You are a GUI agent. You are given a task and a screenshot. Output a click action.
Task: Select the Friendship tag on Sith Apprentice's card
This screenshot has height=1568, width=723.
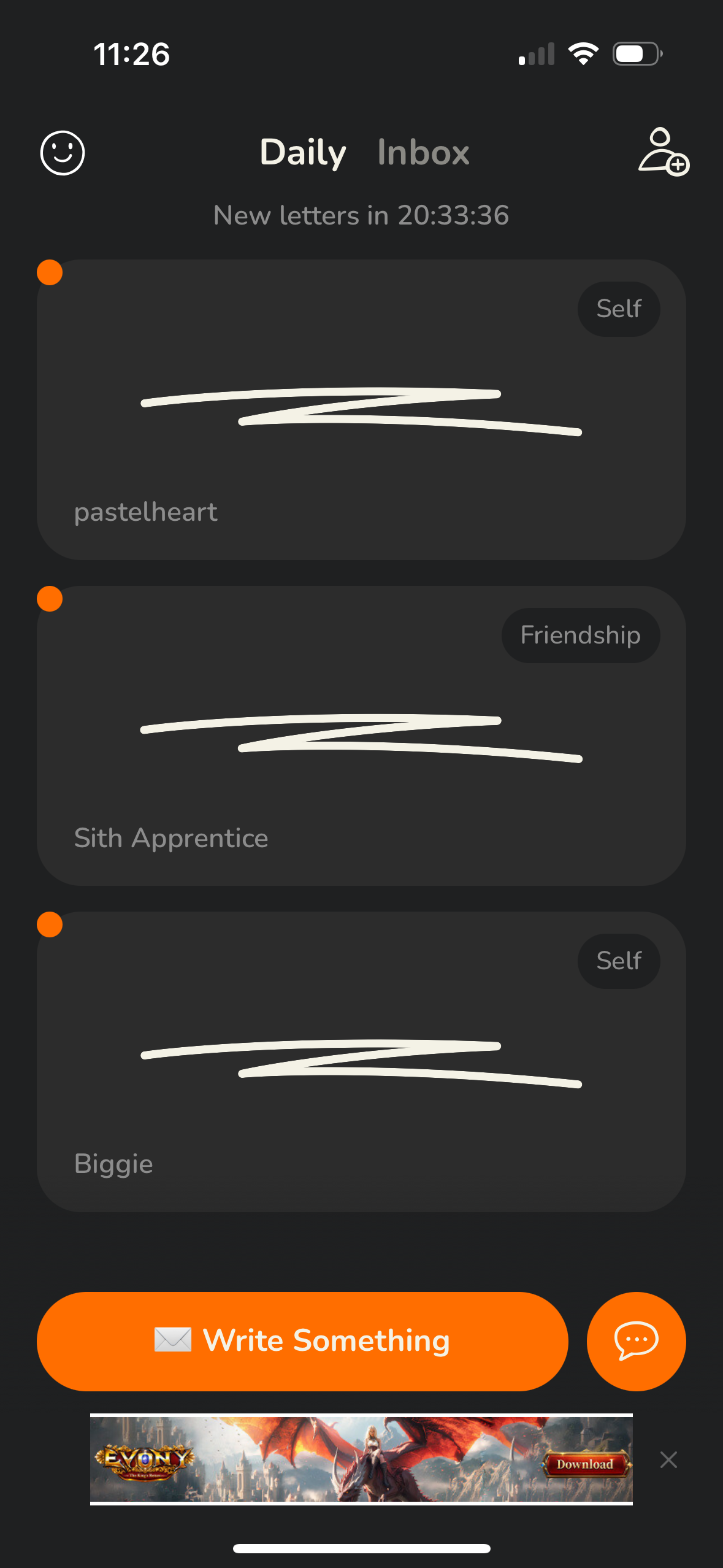click(580, 635)
